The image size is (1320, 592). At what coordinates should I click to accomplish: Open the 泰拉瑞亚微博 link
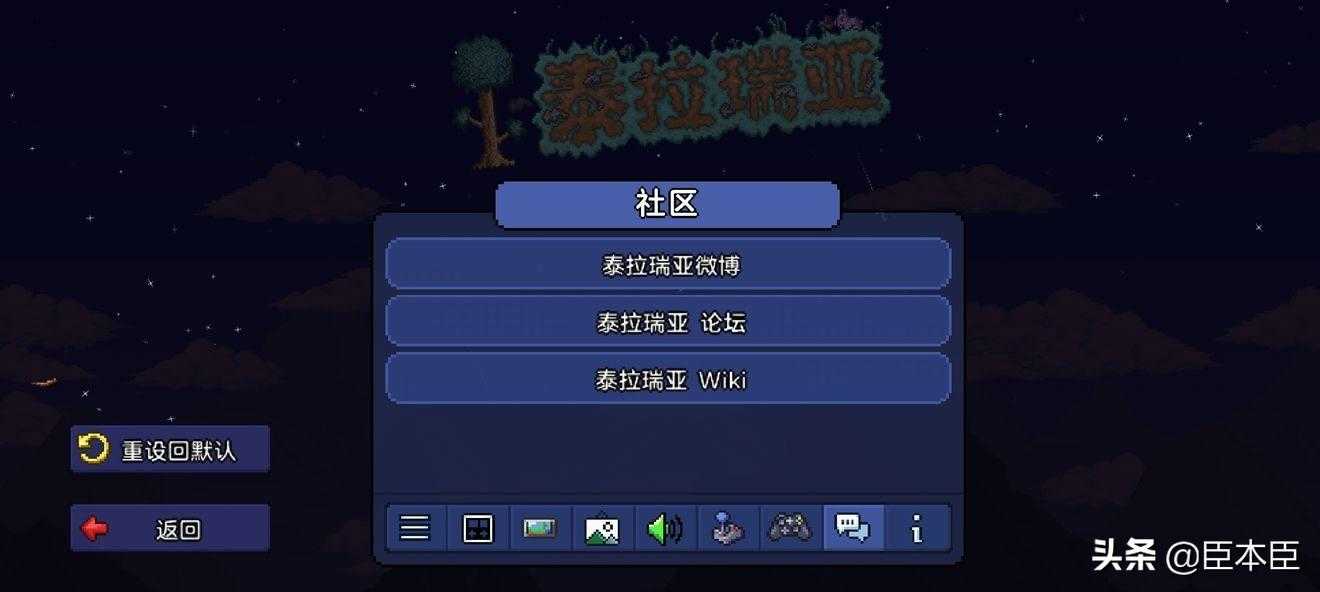[668, 265]
